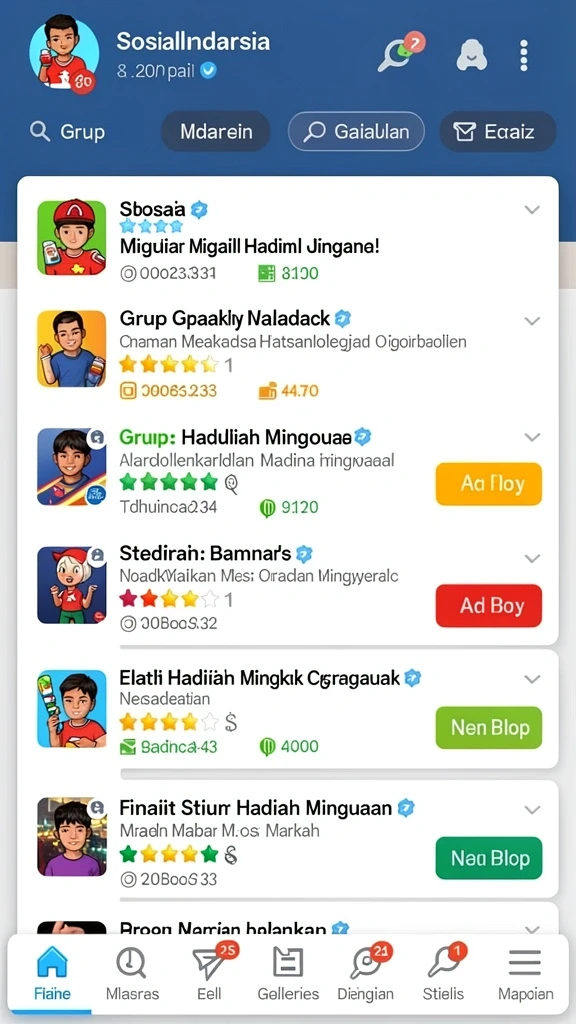Go to the Gelleries tab
This screenshot has height=1024, width=576.
pos(288,974)
